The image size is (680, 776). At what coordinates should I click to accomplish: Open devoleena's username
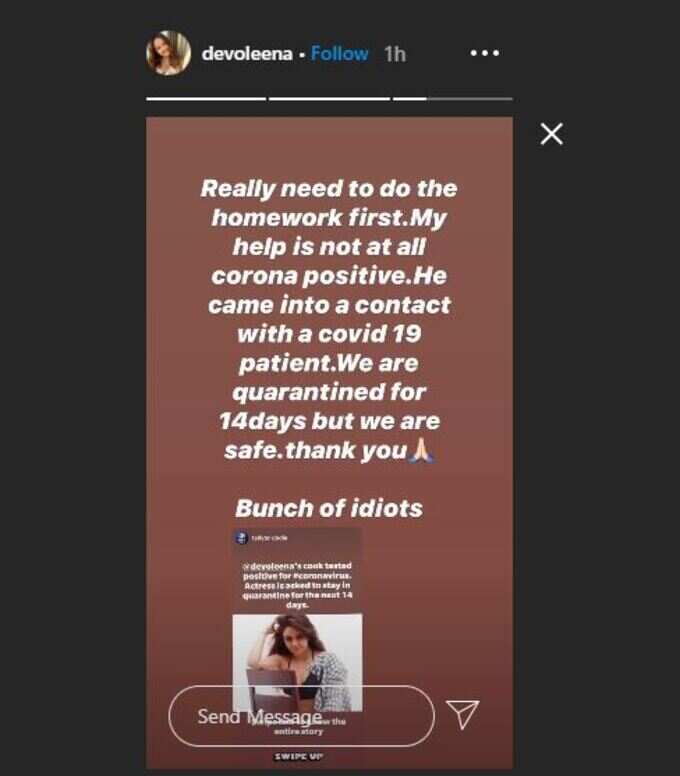[243, 53]
